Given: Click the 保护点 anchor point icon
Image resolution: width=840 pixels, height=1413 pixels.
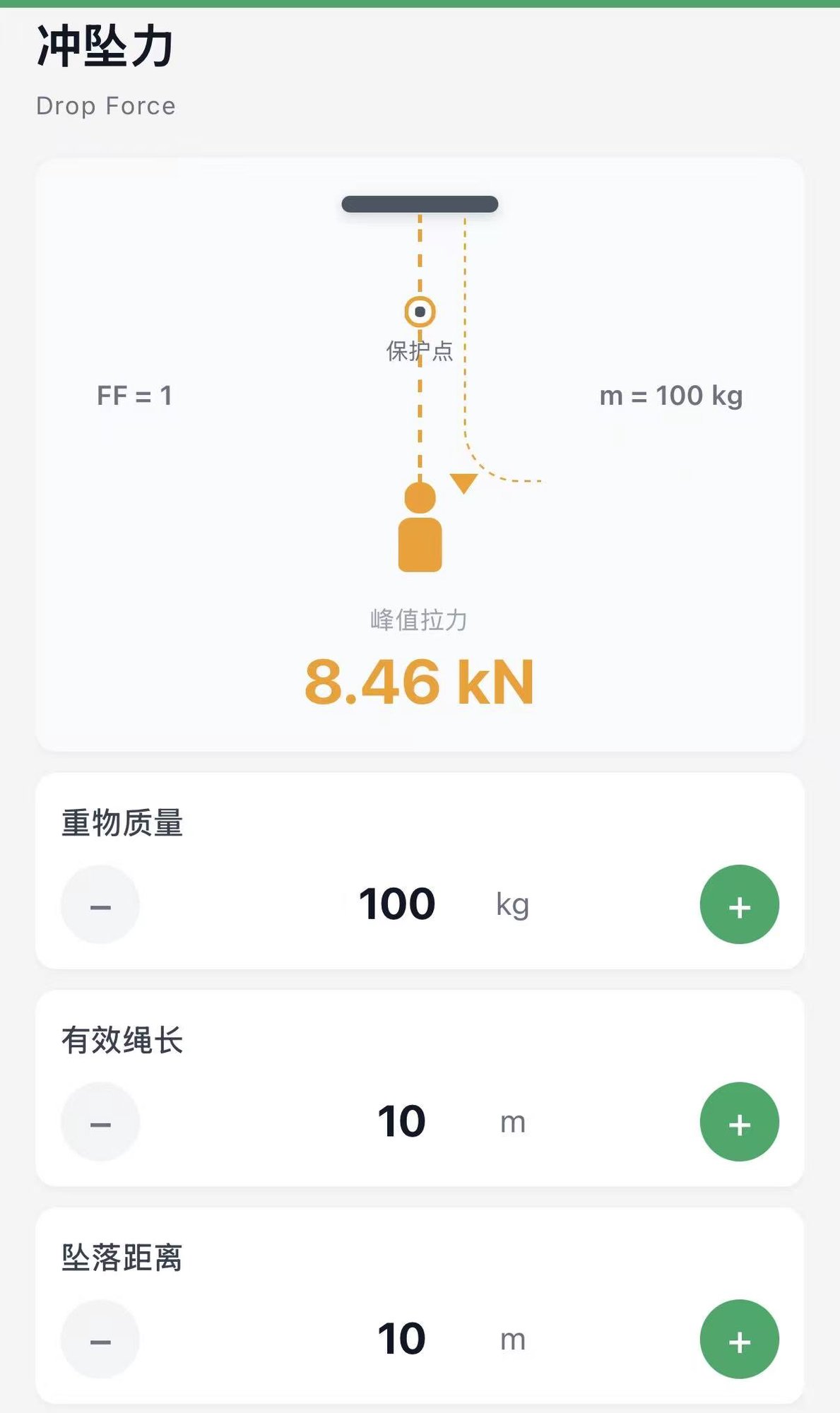Looking at the screenshot, I should coord(420,311).
